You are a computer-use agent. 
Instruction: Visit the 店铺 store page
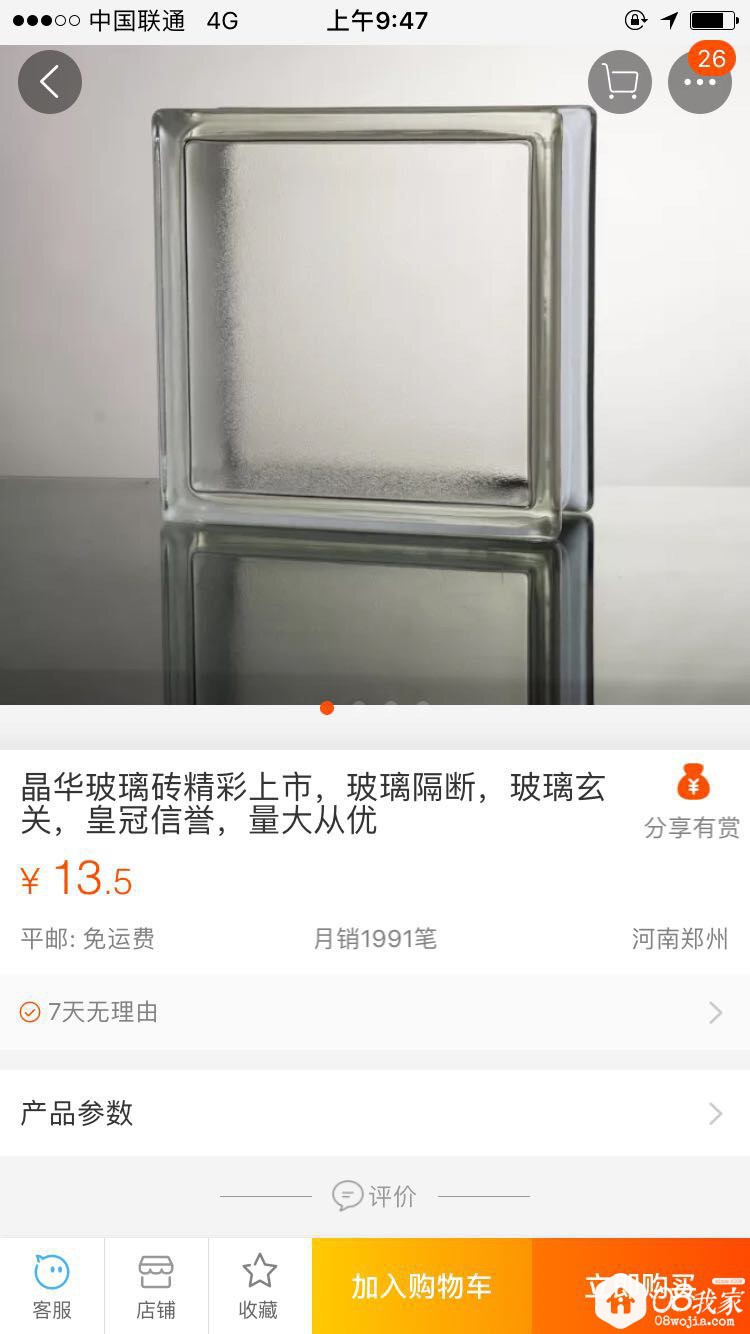156,1286
